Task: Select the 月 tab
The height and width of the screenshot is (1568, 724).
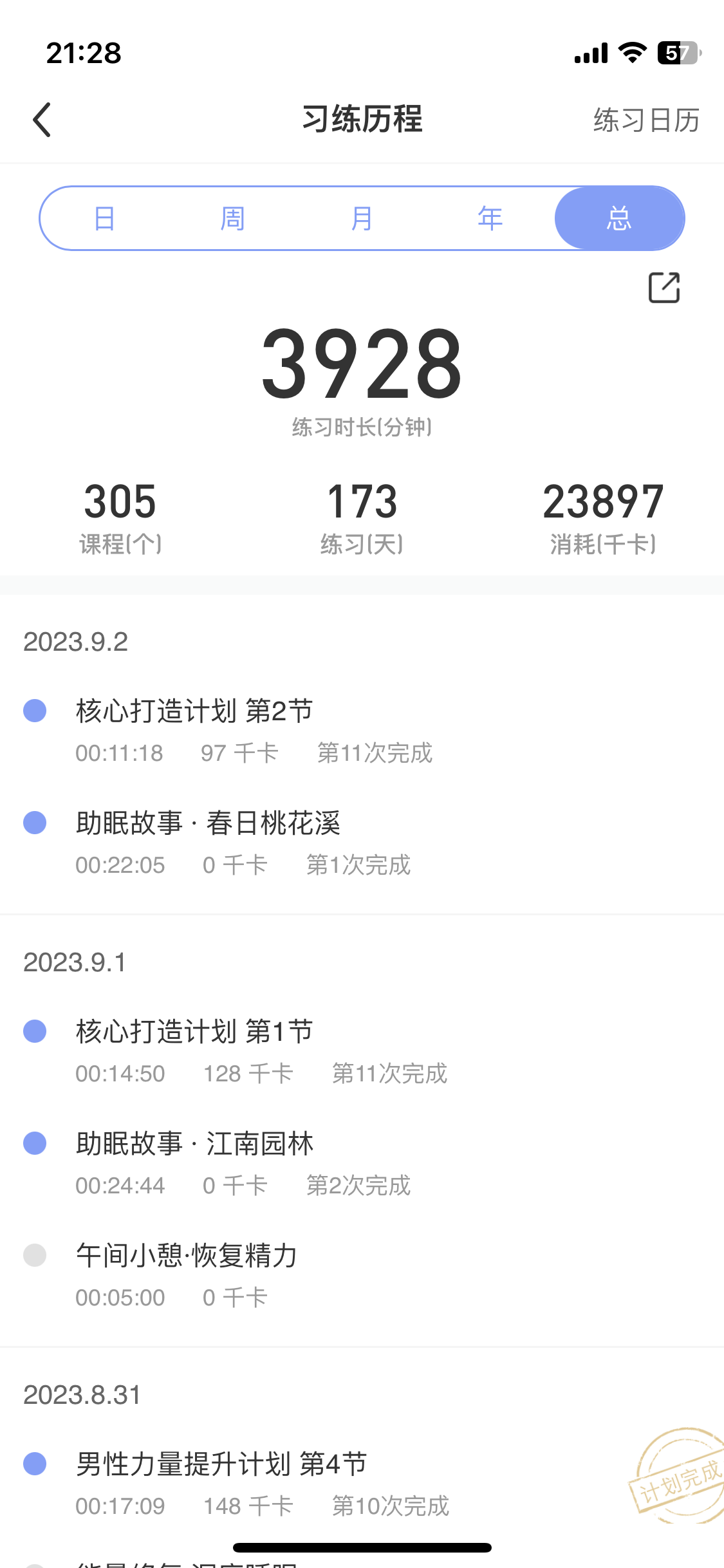Action: tap(362, 218)
